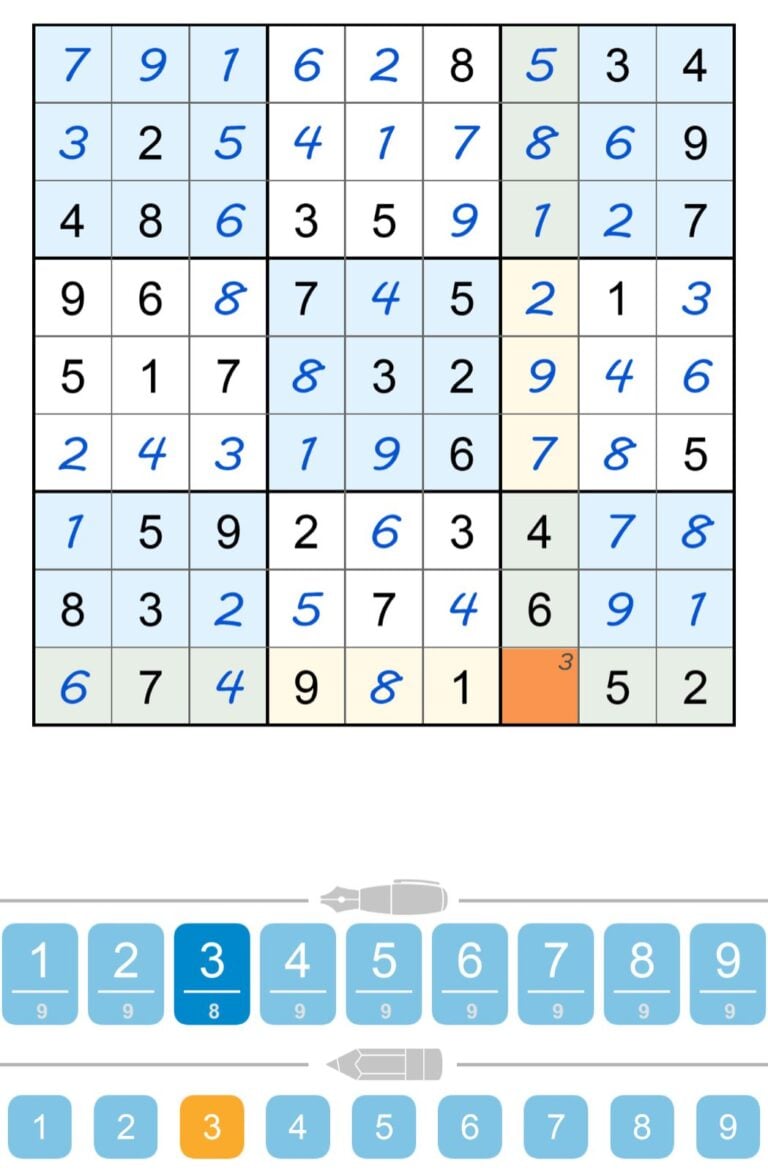Choose pen digit 5 in the ink row
Viewport: 768px width, 1171px height.
click(x=384, y=973)
